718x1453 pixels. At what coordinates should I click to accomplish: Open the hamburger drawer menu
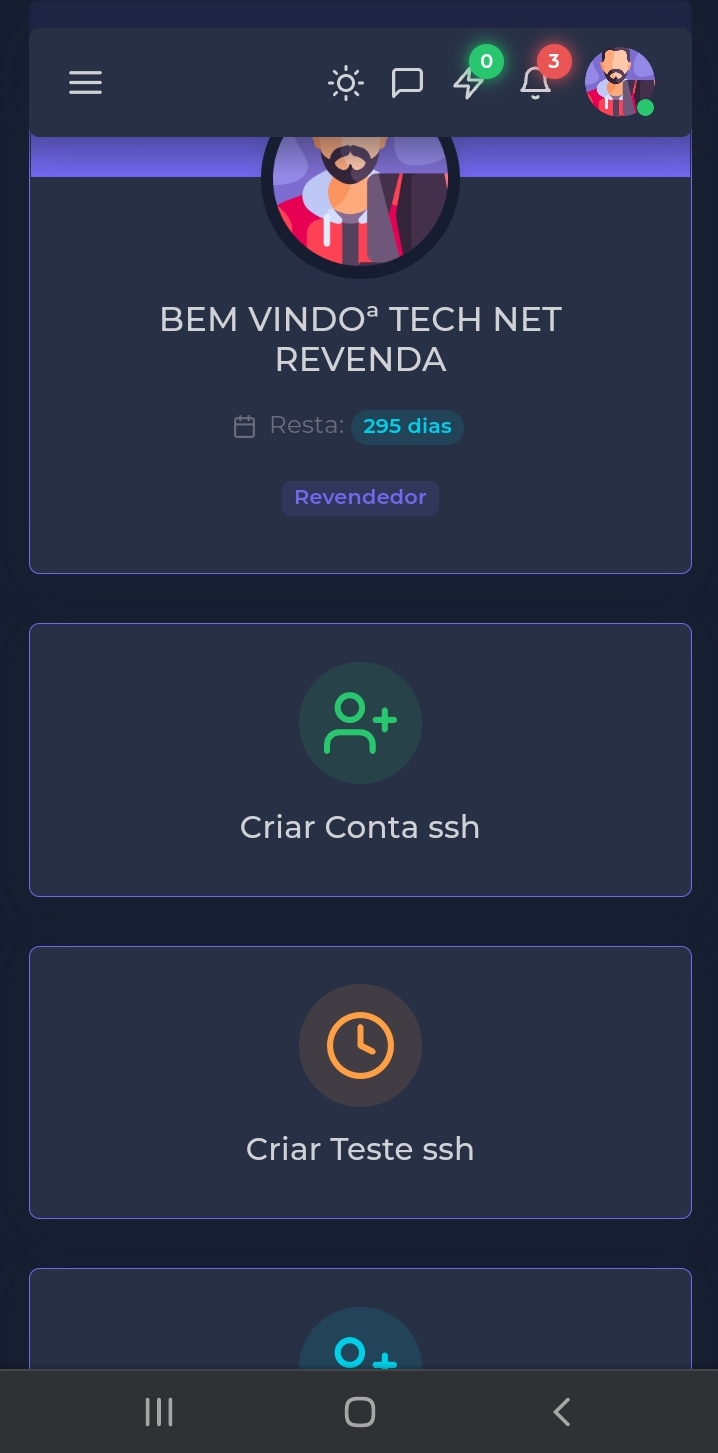pyautogui.click(x=86, y=83)
